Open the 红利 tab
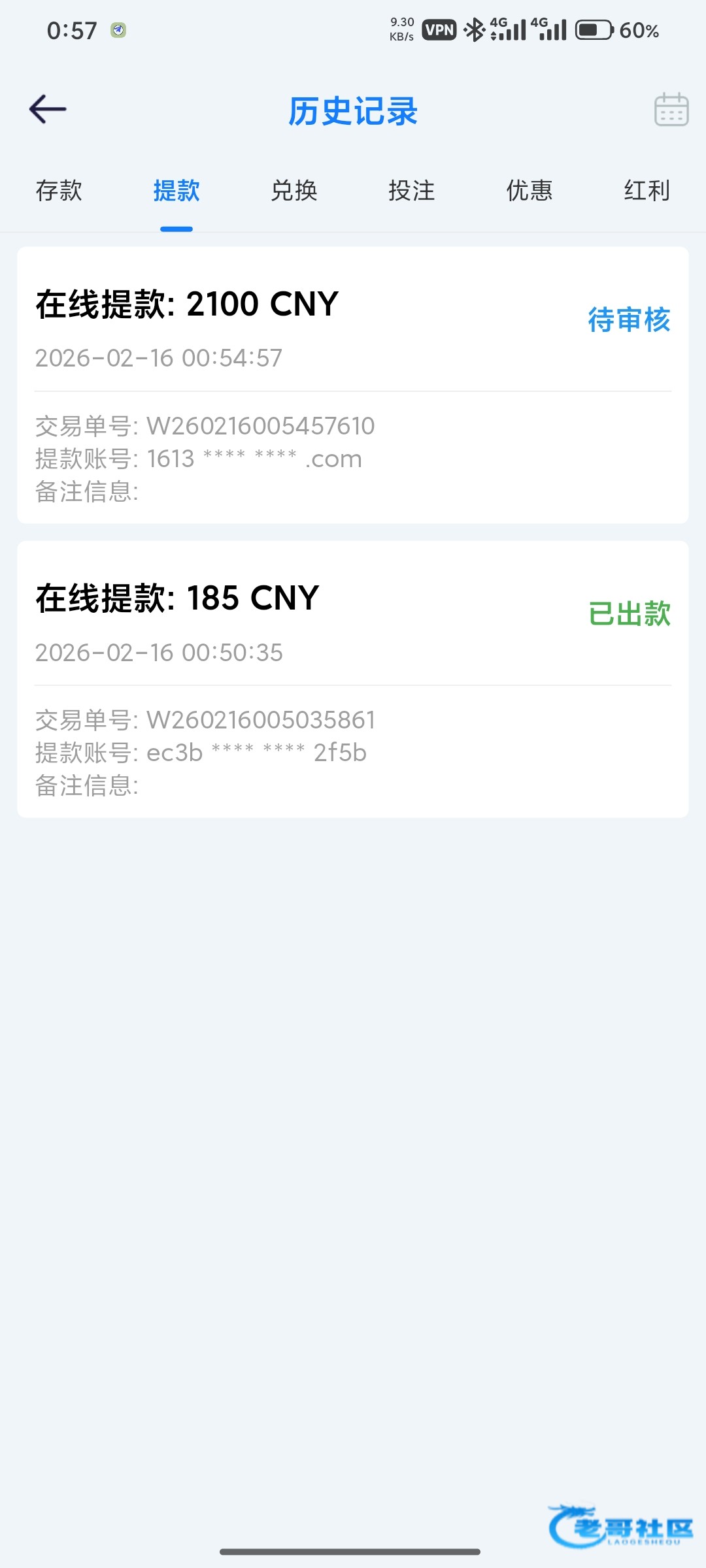706x1568 pixels. coord(647,191)
